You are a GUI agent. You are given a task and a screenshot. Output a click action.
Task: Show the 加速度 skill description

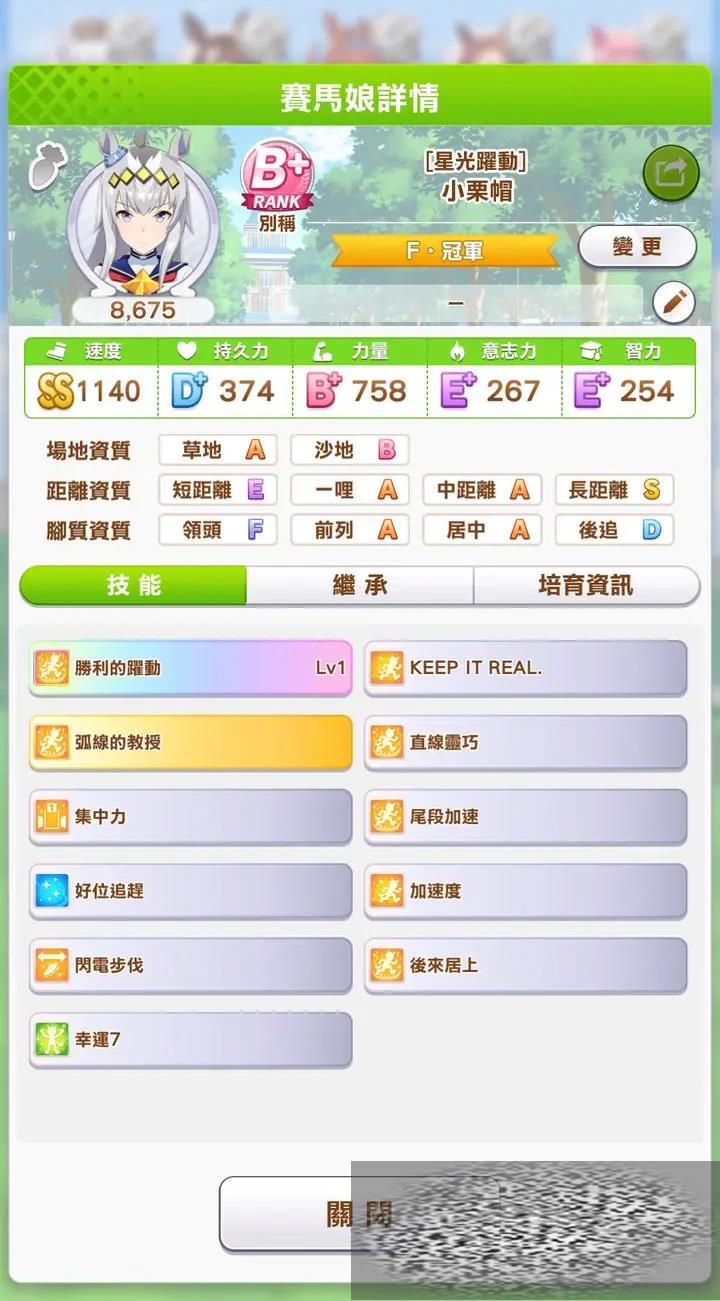tap(525, 890)
